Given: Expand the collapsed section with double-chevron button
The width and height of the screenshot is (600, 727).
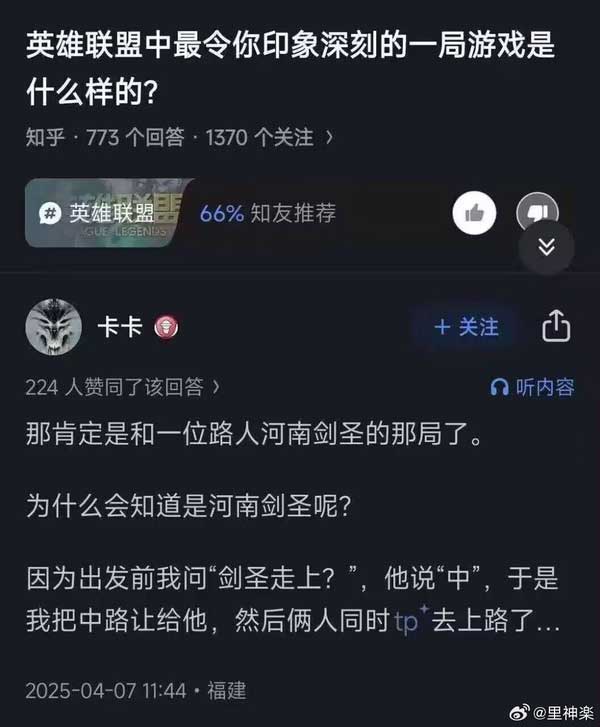Looking at the screenshot, I should coord(546,247).
